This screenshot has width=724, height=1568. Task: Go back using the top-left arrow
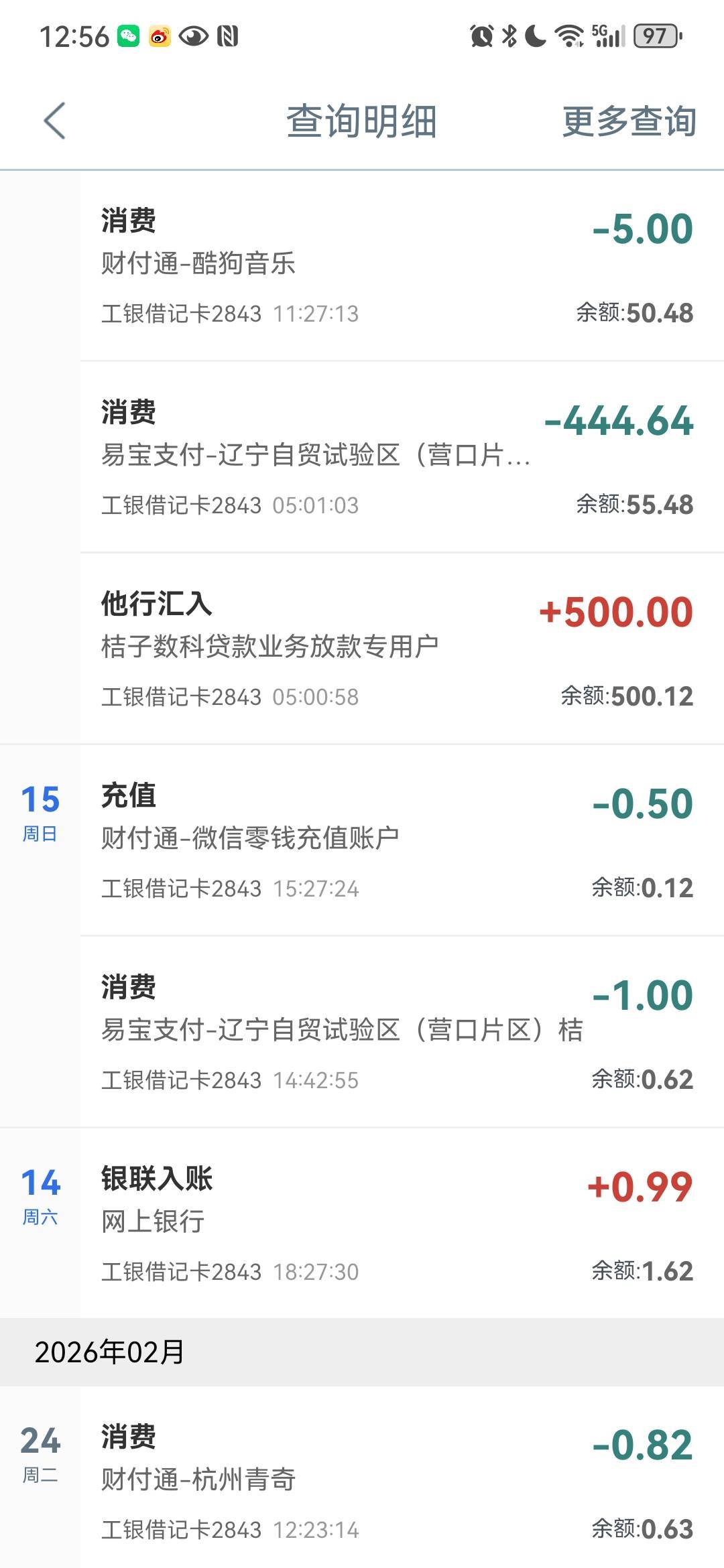[54, 121]
